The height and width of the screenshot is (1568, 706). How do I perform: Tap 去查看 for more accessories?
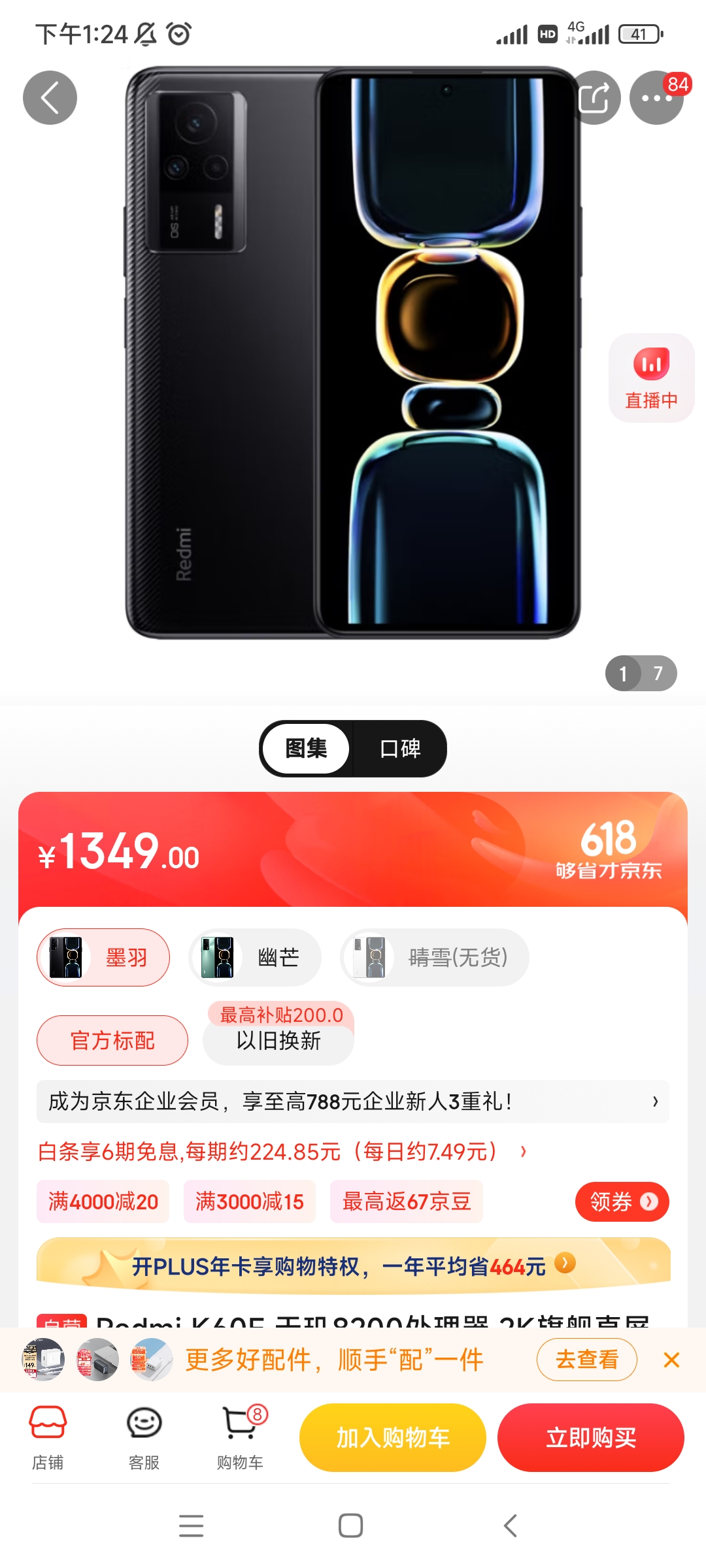click(x=586, y=1360)
